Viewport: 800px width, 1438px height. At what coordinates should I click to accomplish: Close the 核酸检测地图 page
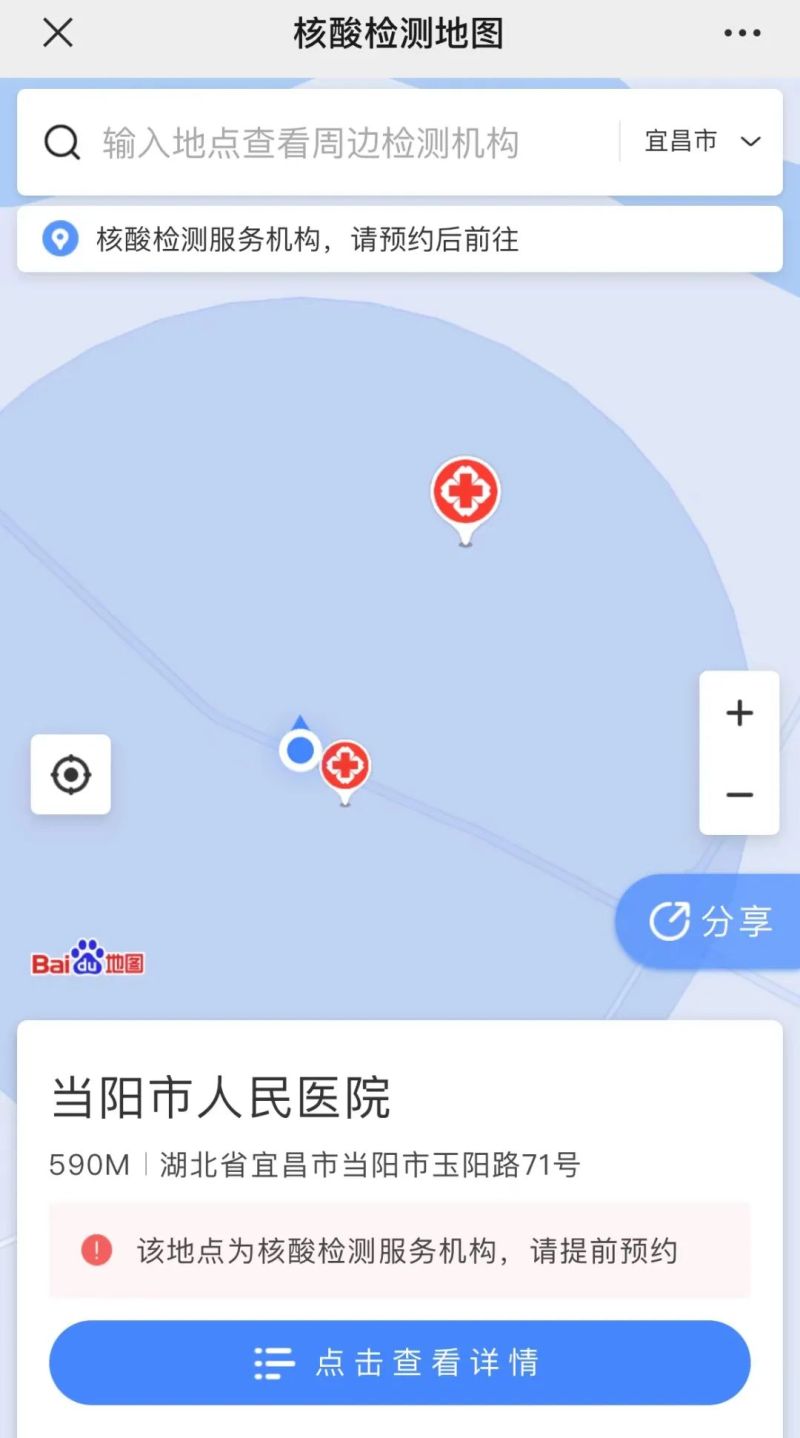click(58, 33)
